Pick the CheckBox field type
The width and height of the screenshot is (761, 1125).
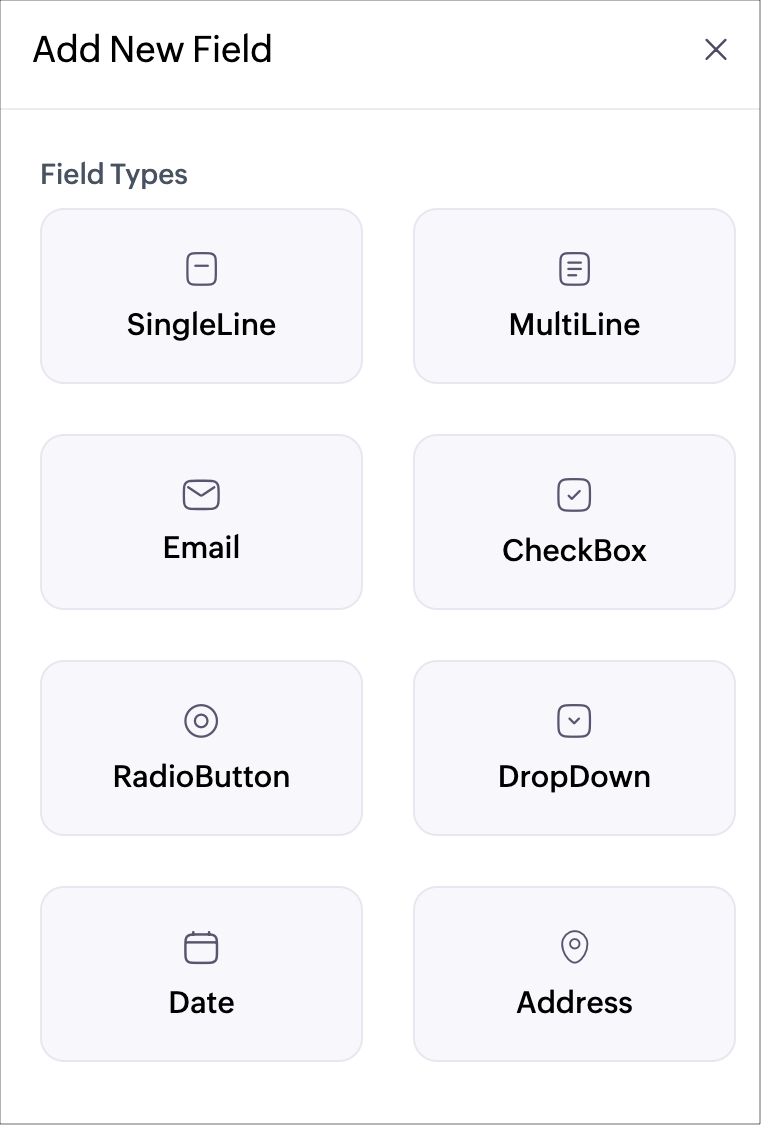coord(574,522)
